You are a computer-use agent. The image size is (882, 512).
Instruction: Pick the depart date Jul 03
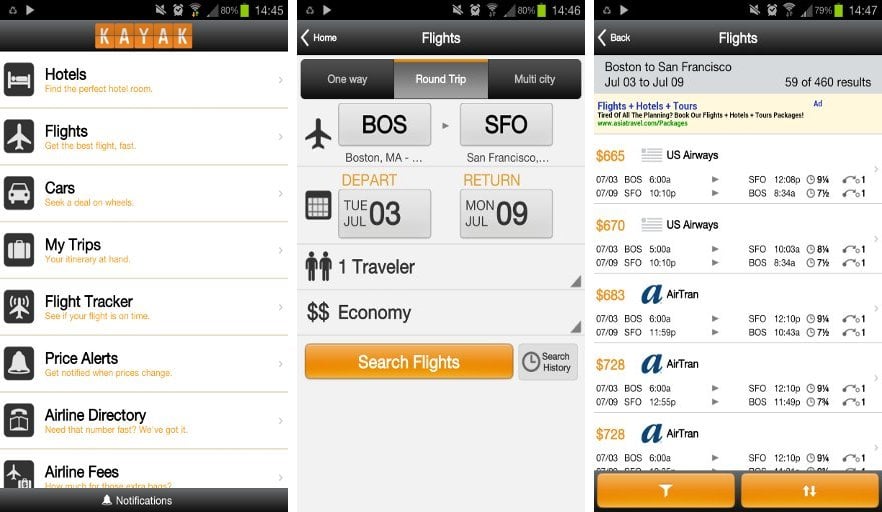384,213
